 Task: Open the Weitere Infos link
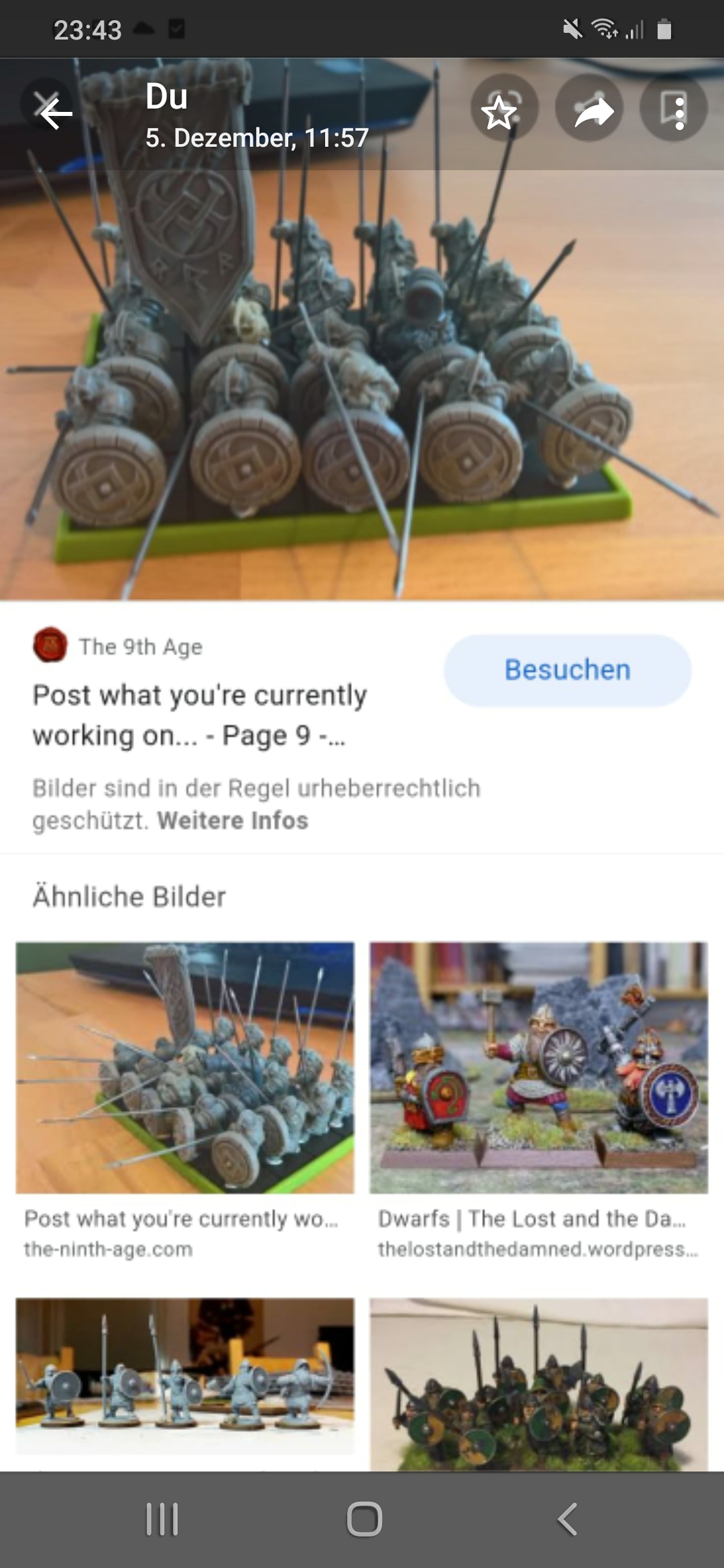(233, 821)
